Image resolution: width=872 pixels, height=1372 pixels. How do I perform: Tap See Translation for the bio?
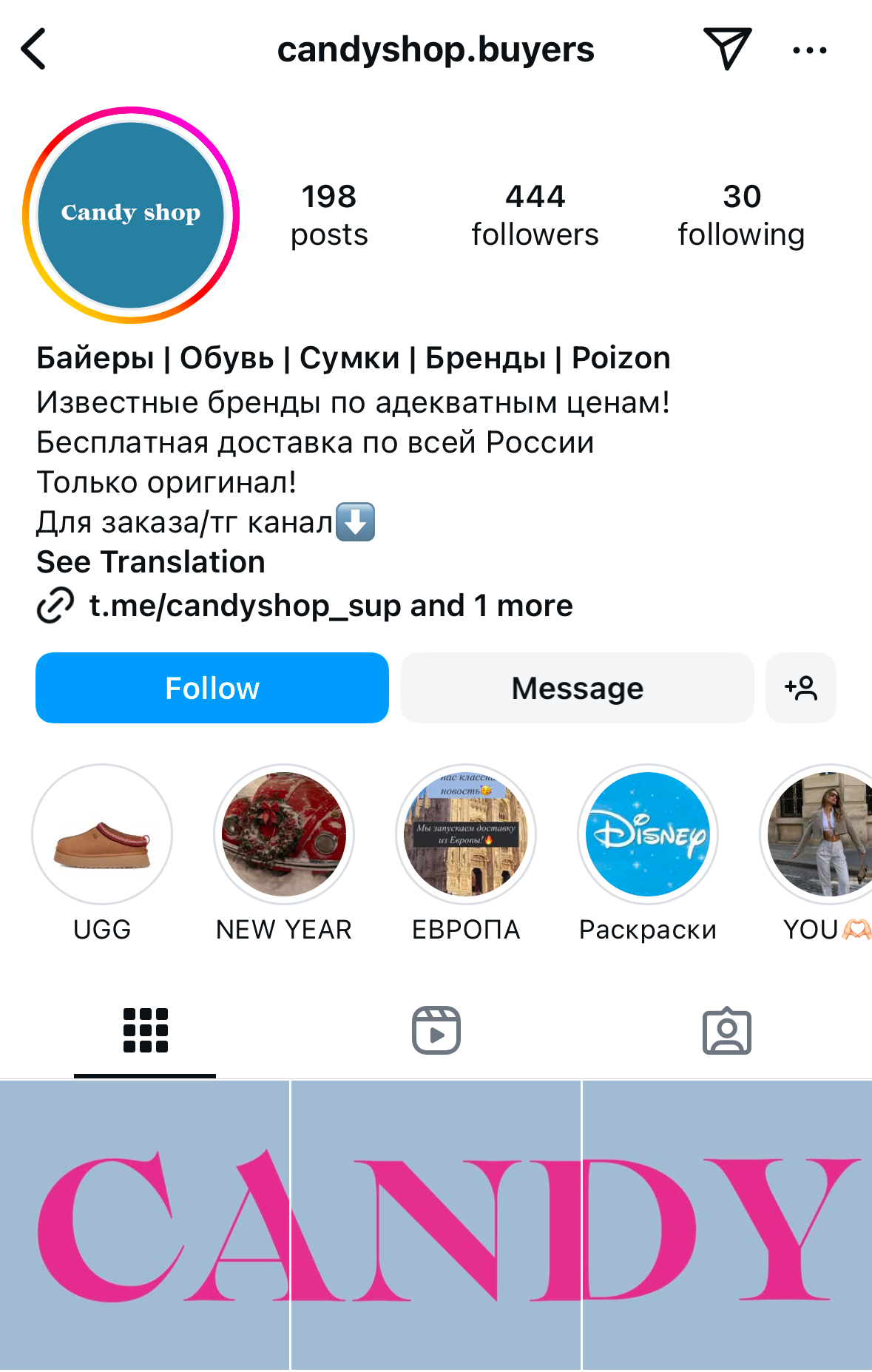[x=151, y=562]
